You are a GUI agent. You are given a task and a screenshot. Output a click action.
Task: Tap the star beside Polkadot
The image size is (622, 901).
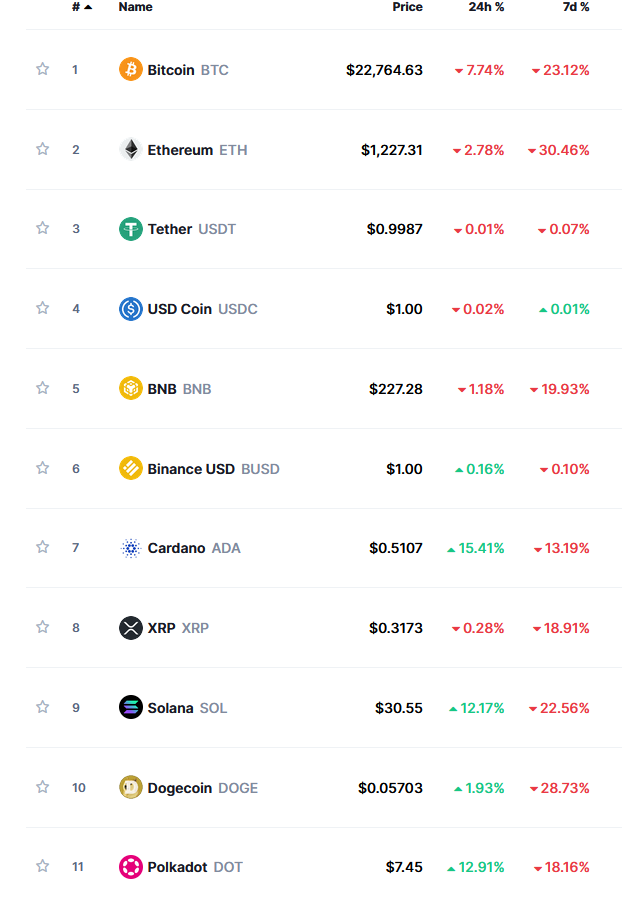click(42, 866)
